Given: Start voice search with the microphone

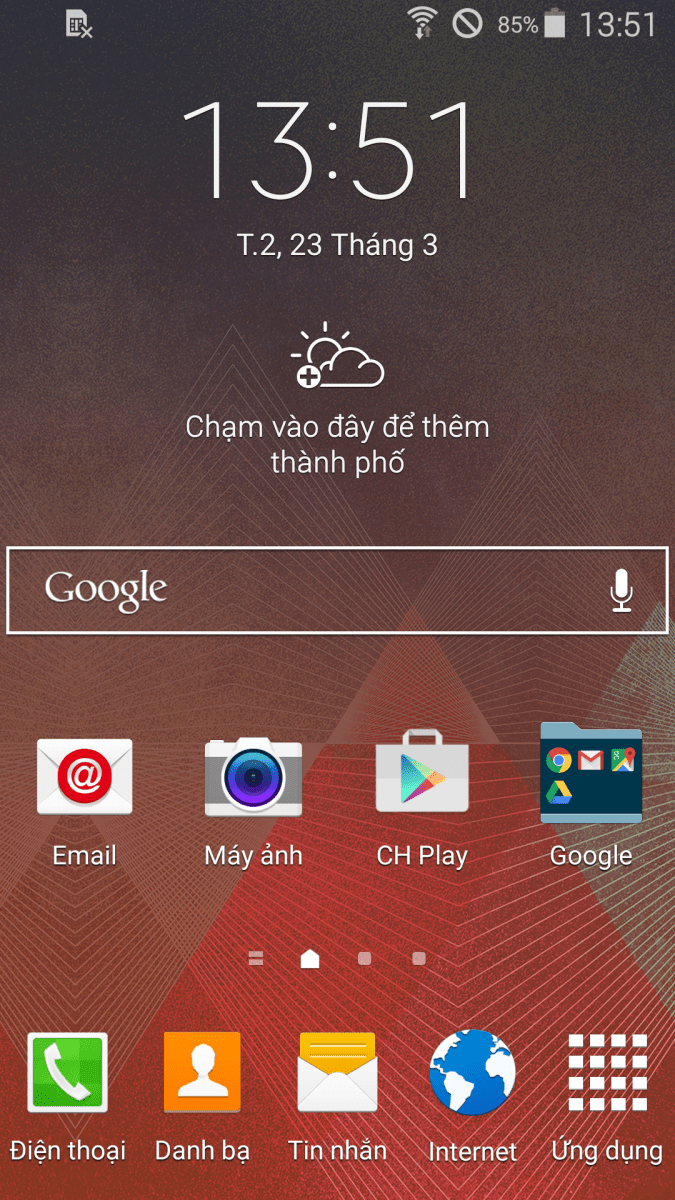Looking at the screenshot, I should pos(621,590).
